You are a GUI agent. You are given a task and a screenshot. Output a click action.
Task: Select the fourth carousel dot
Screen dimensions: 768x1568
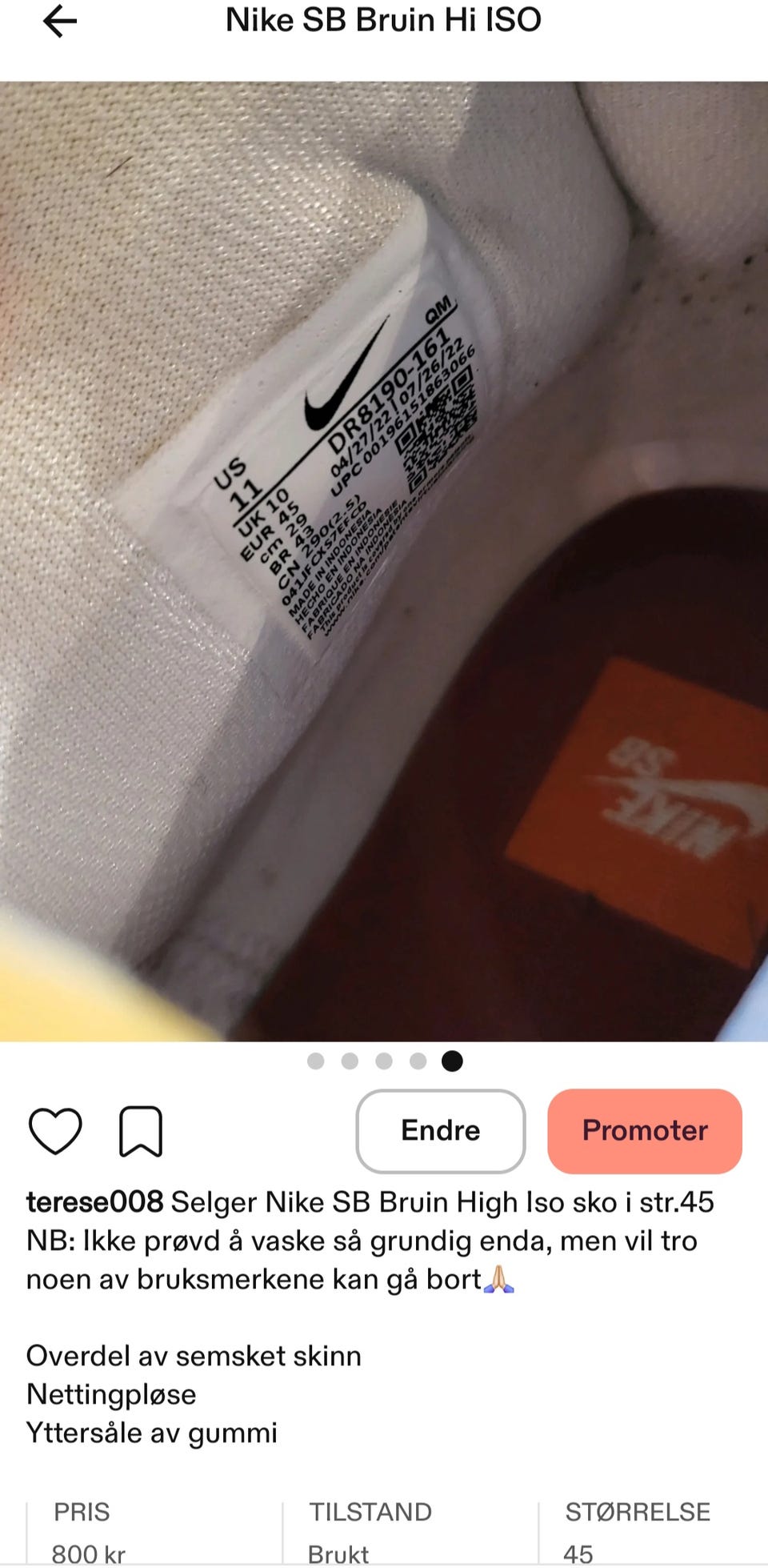point(418,1060)
